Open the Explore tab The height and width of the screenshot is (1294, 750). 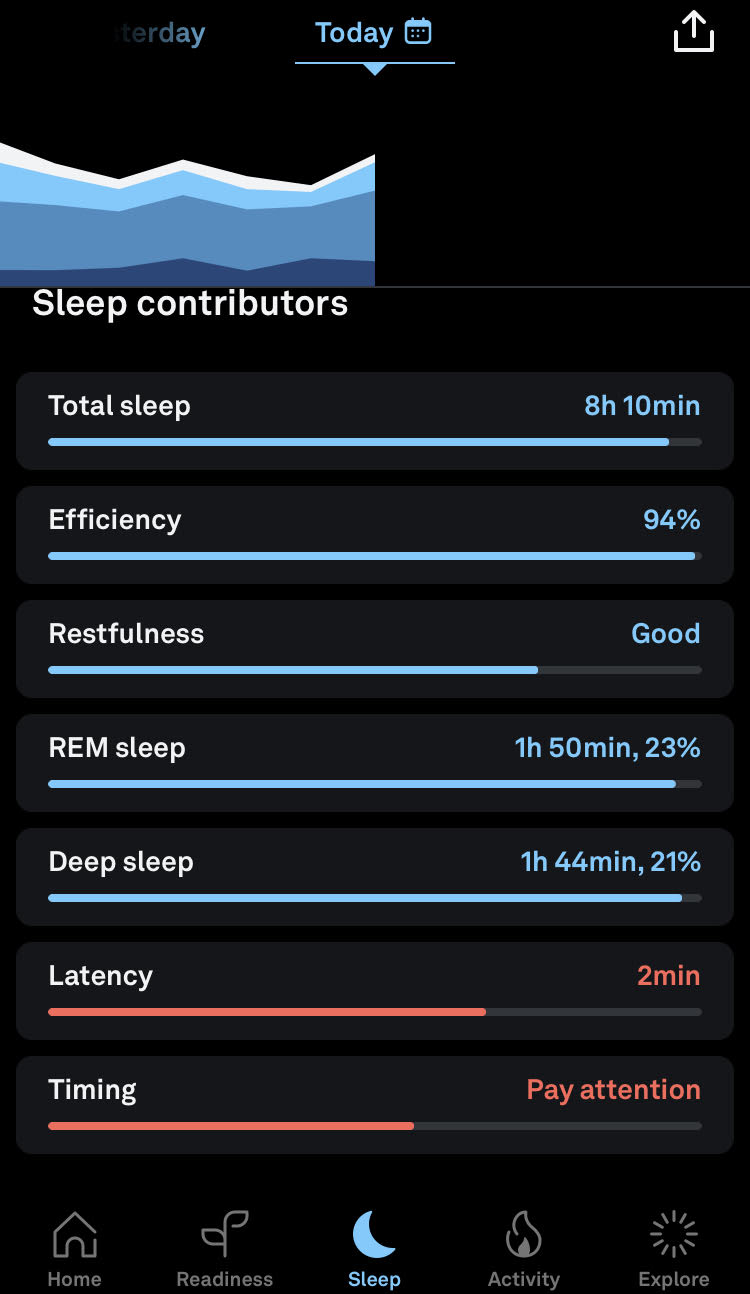pyautogui.click(x=674, y=1248)
